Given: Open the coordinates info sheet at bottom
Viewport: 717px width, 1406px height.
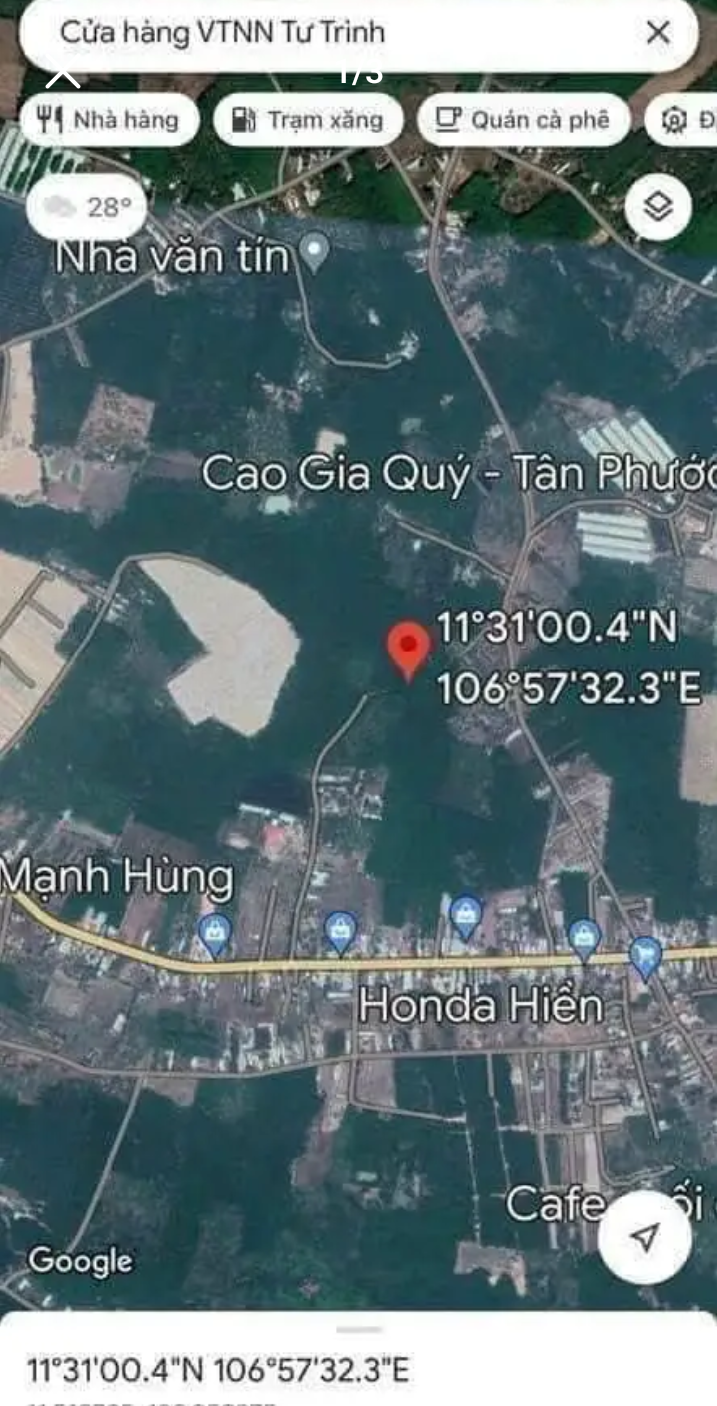Looking at the screenshot, I should 358,1368.
